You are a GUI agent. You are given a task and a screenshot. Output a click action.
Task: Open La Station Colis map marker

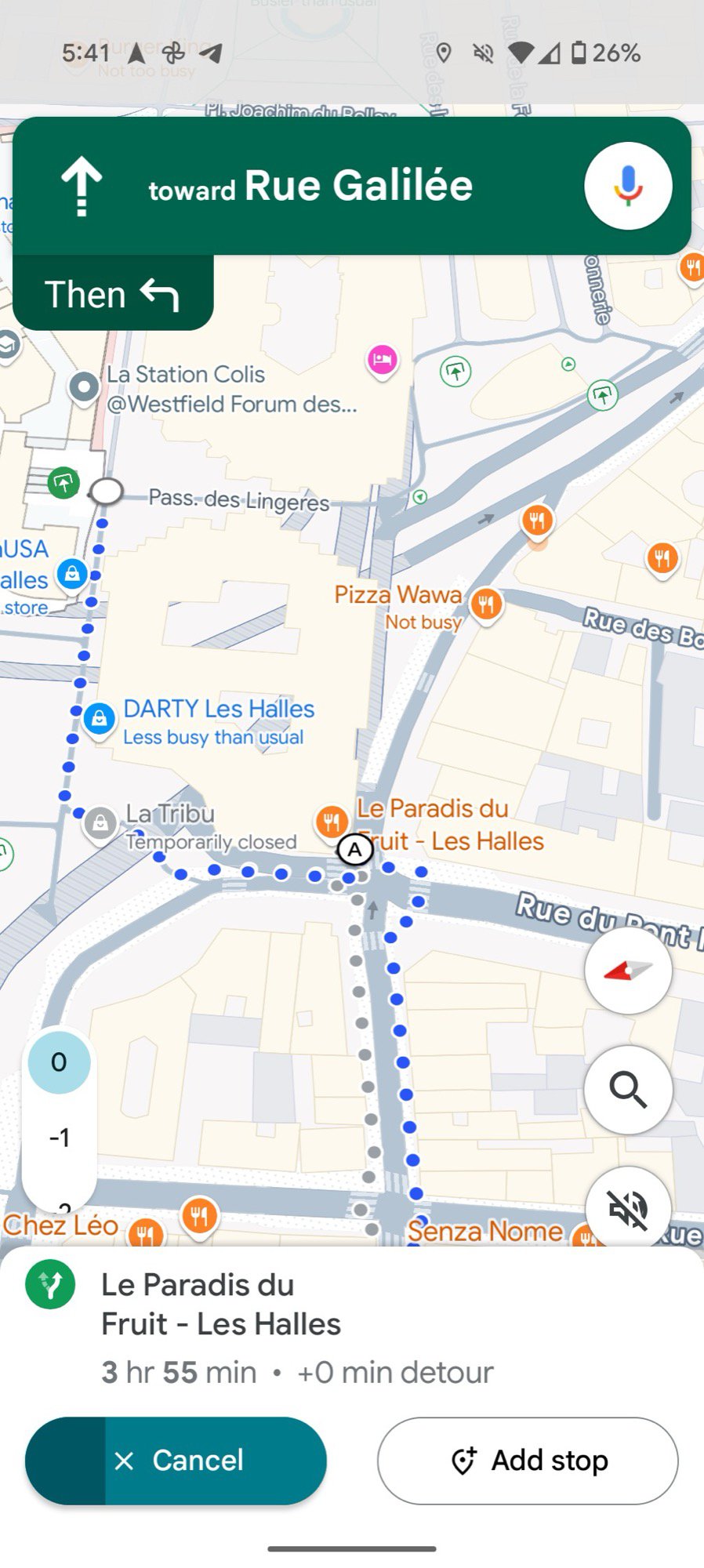tap(84, 387)
